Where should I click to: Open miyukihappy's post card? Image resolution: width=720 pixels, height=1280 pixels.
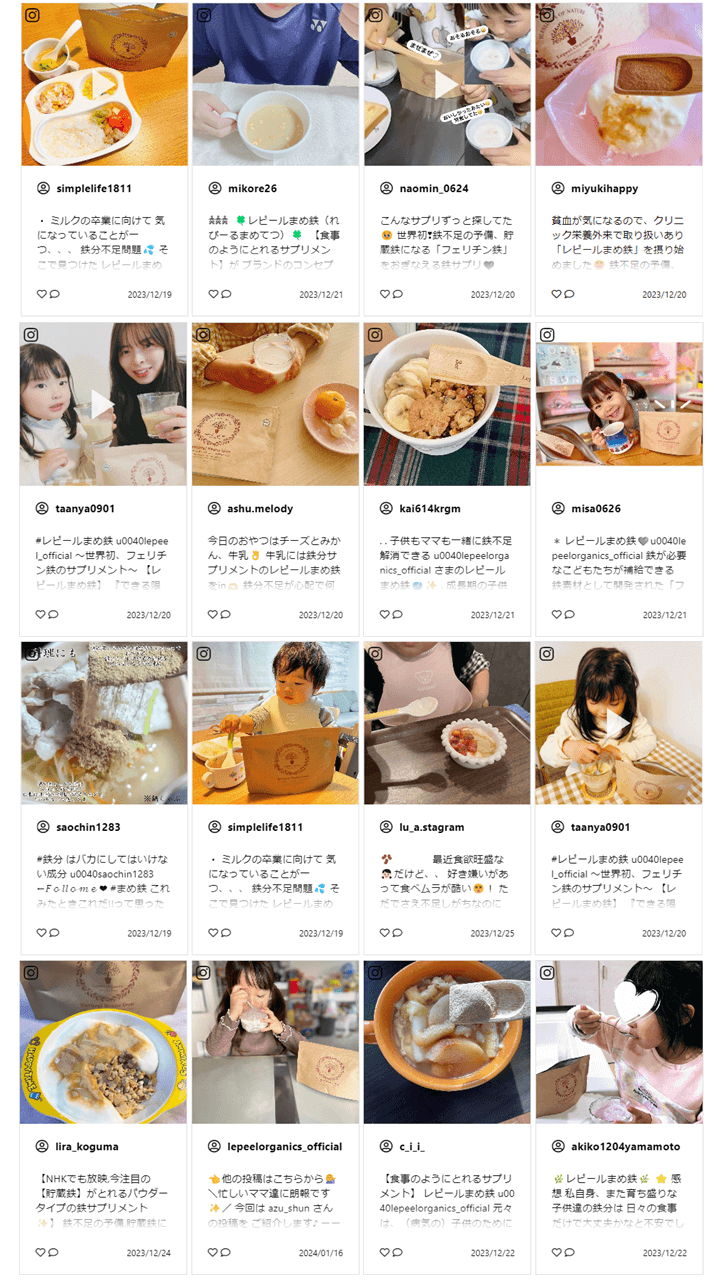(x=619, y=85)
